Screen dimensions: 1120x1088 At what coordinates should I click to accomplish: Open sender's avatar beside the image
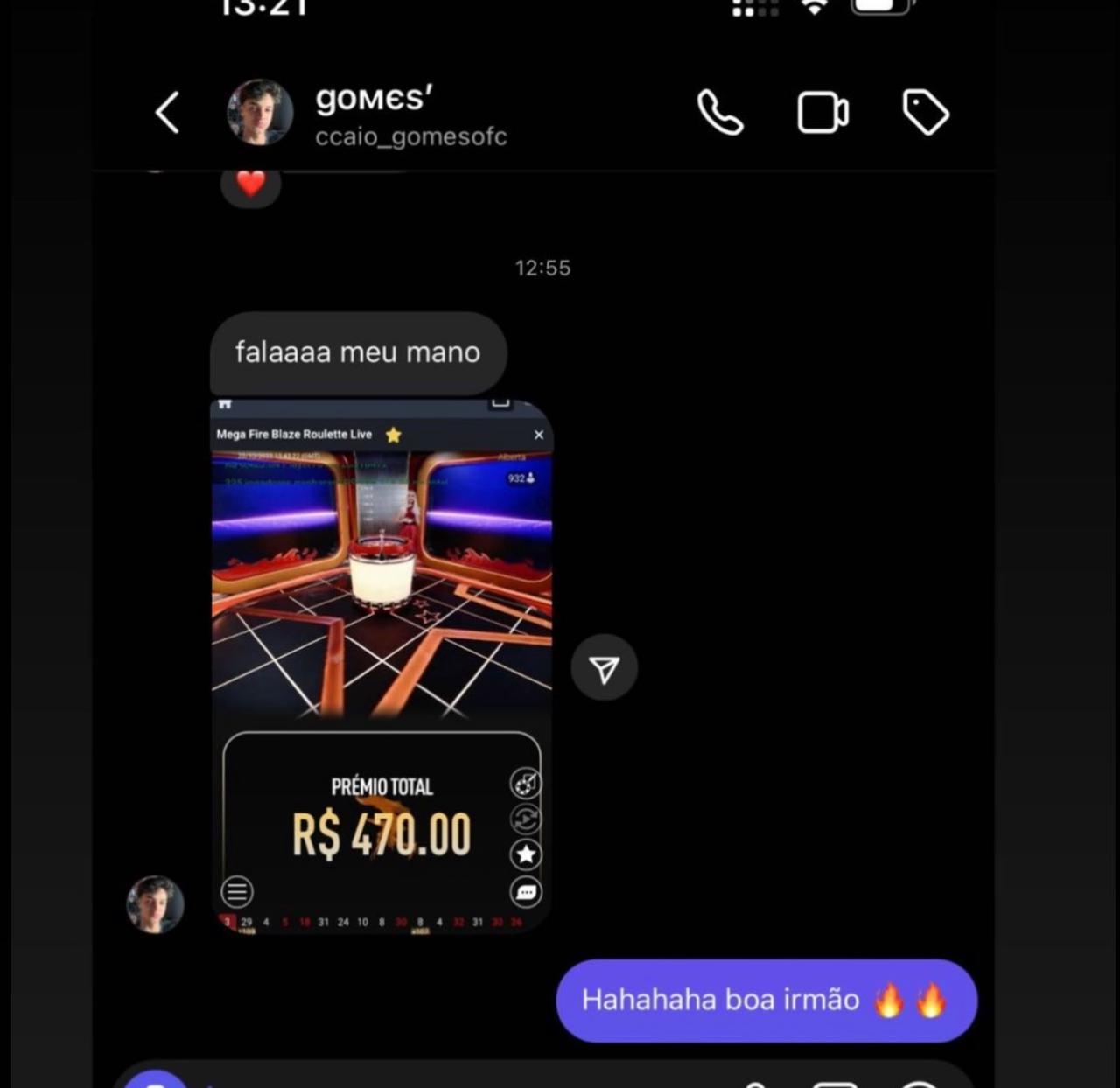[156, 903]
